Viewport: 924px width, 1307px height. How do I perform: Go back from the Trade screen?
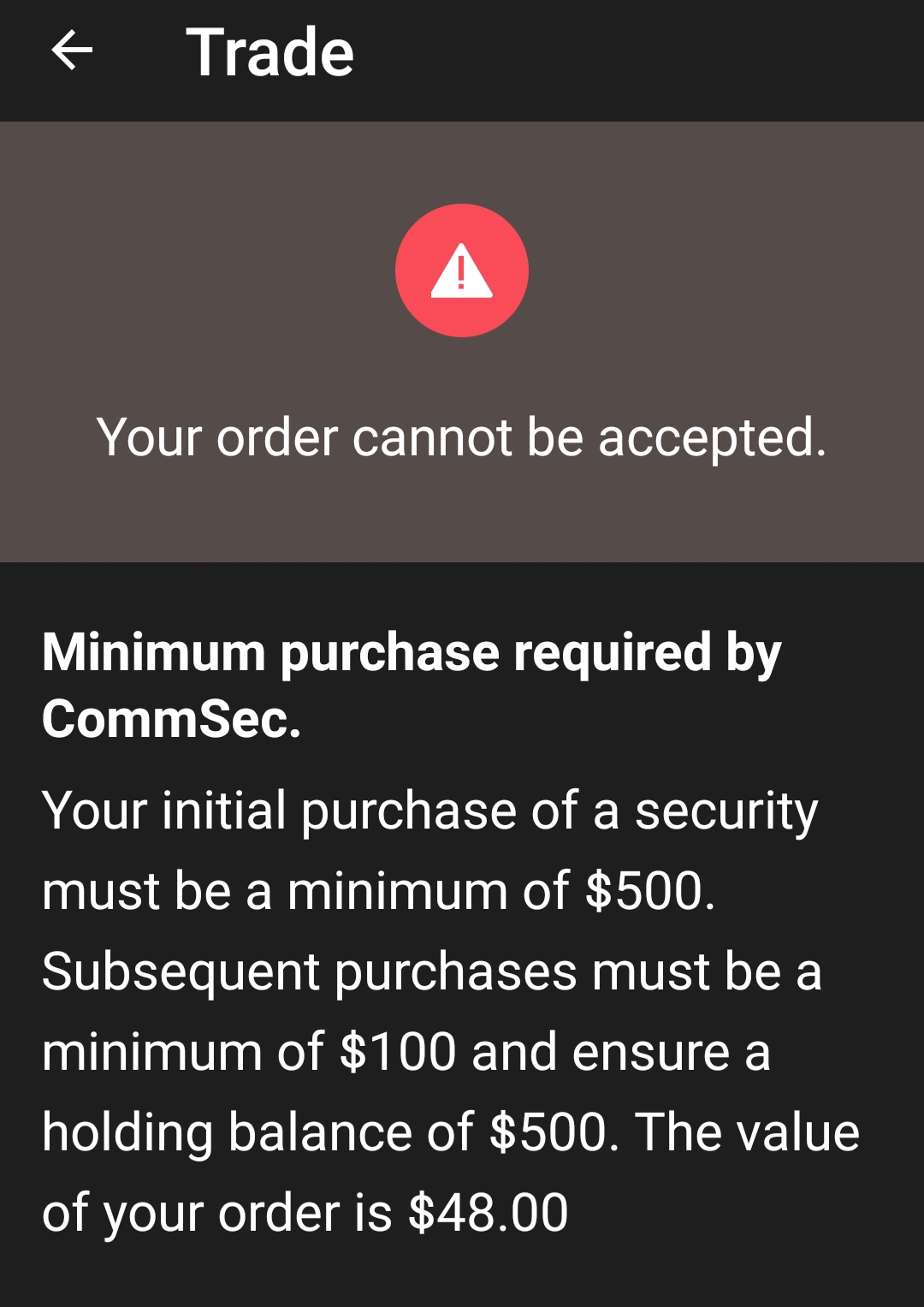[x=72, y=51]
